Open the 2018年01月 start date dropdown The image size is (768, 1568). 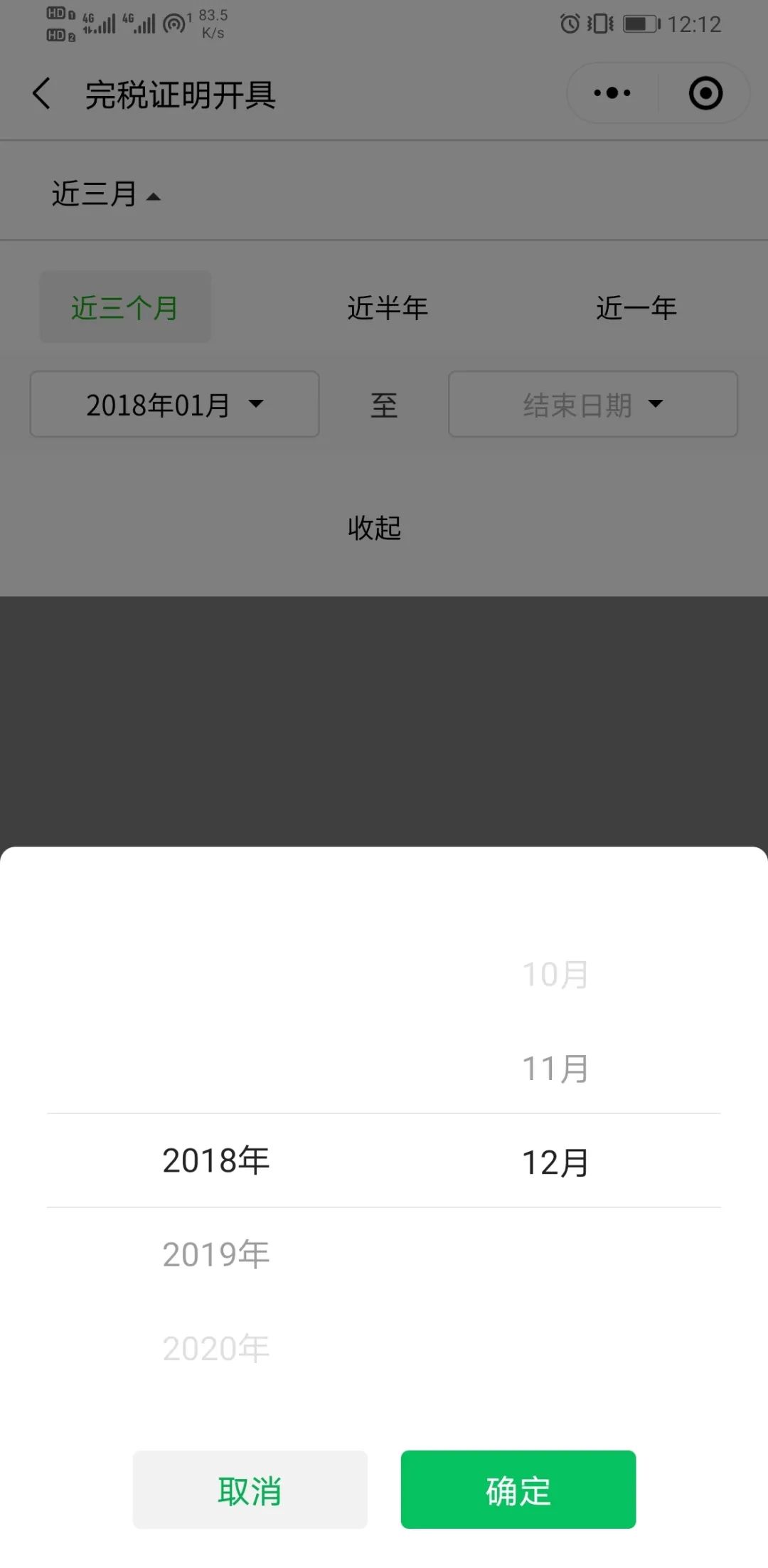point(174,404)
